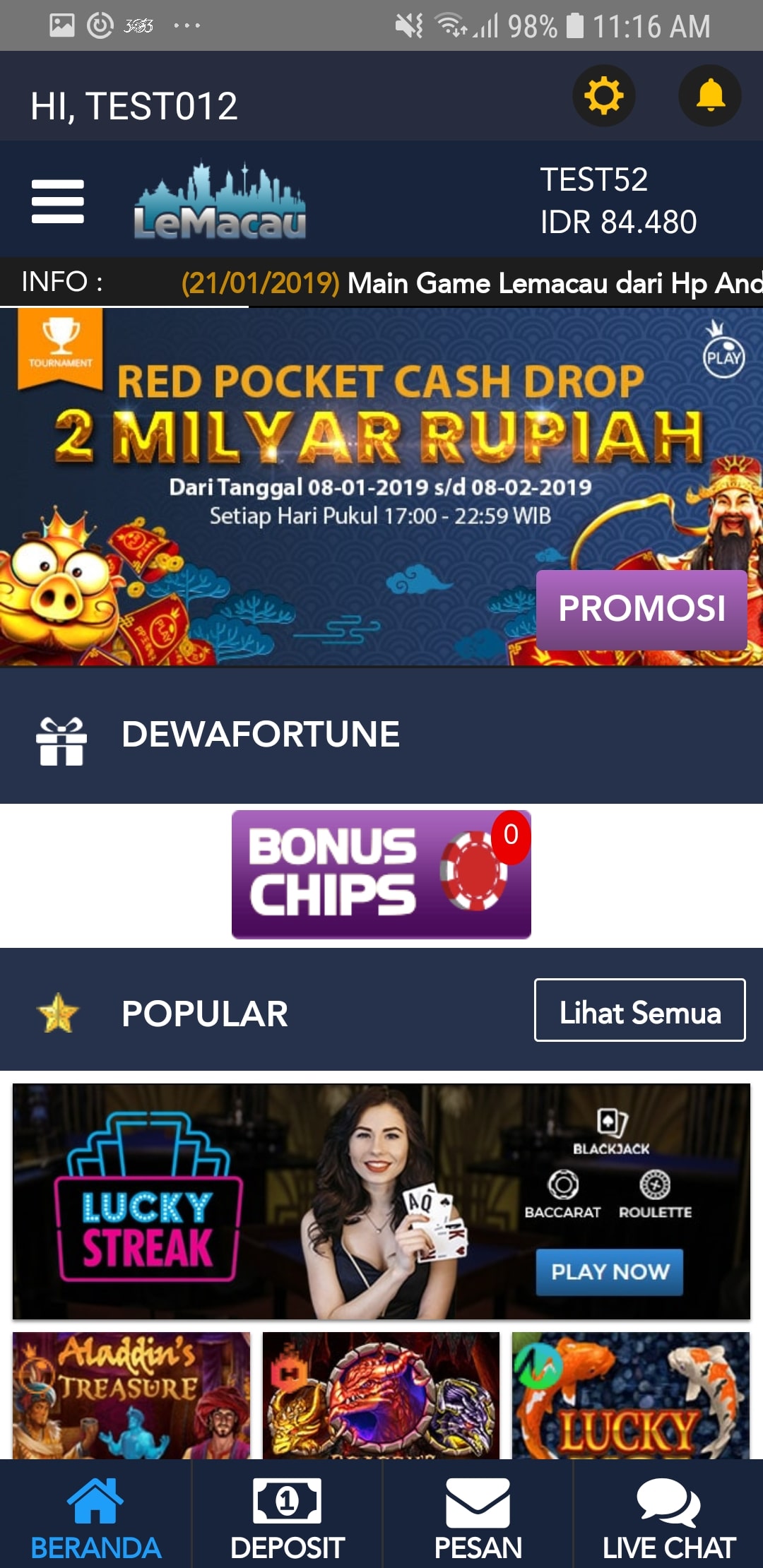763x1568 pixels.
Task: Open the Lucky Streak live casino banner
Action: coord(381,1201)
